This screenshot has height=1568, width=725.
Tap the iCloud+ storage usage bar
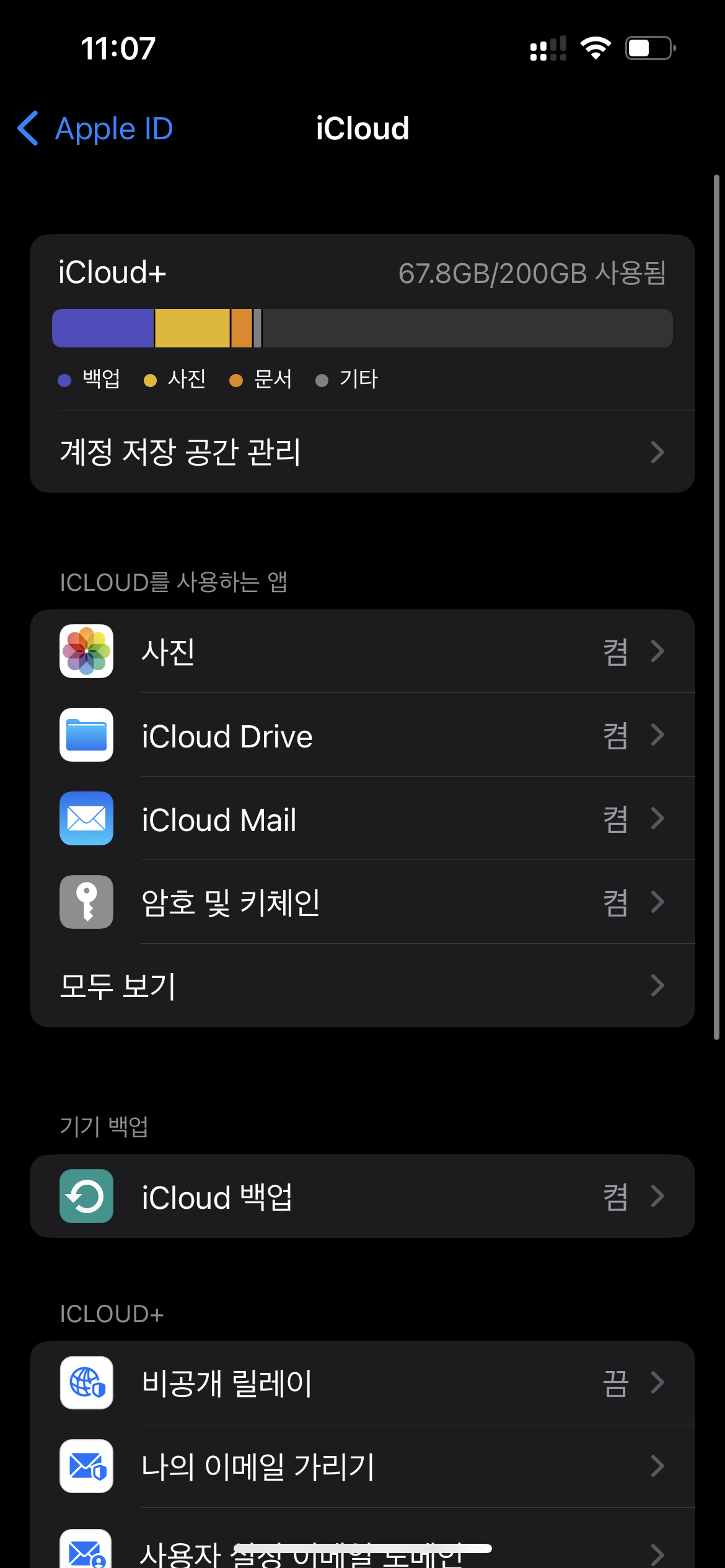tap(362, 328)
